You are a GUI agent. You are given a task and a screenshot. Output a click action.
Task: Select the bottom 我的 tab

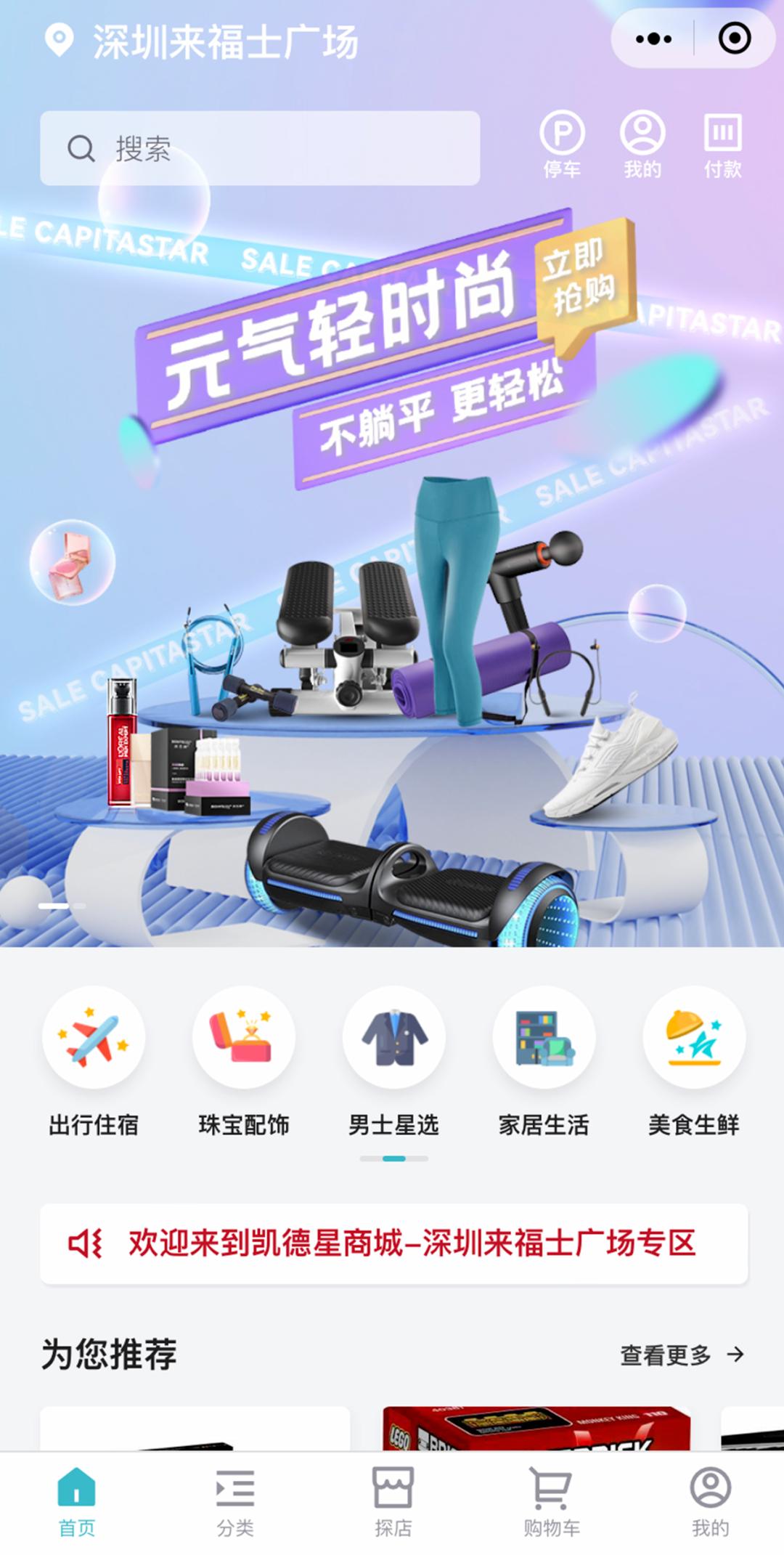710,1502
